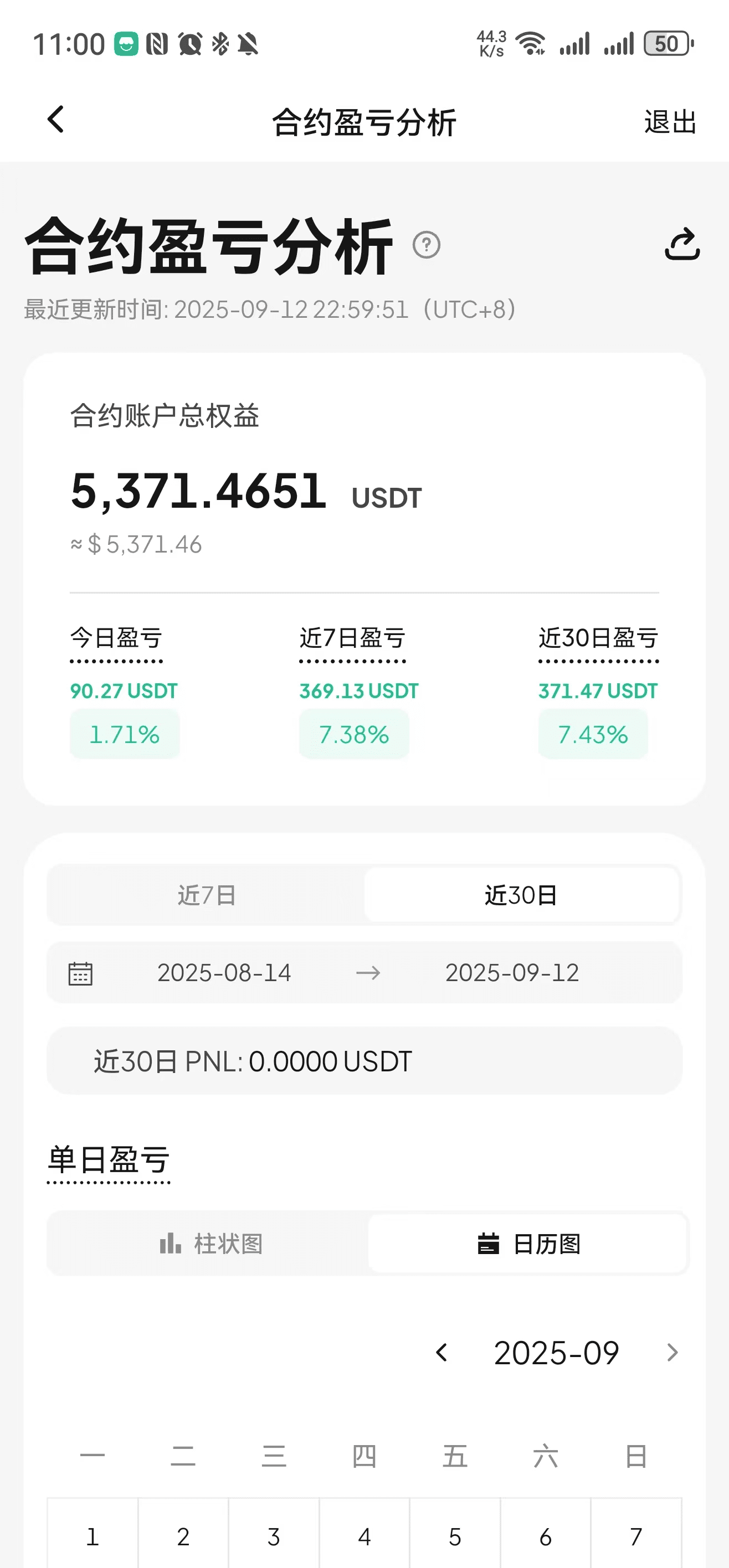Share the contract PnL analysis

pyautogui.click(x=681, y=245)
